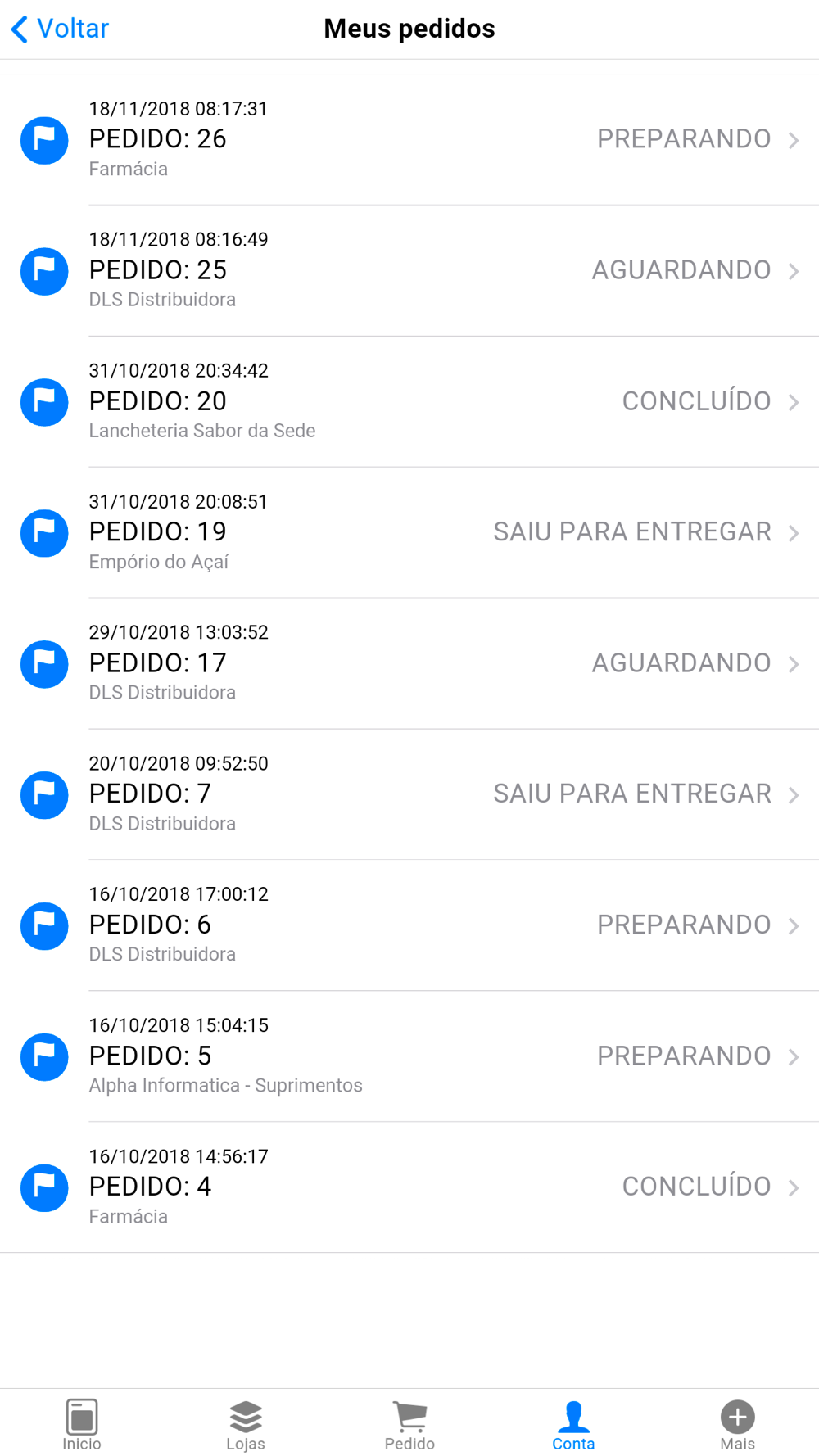Open Pedido 19 from Empório do Açaí
This screenshot has width=819, height=1456.
[409, 532]
